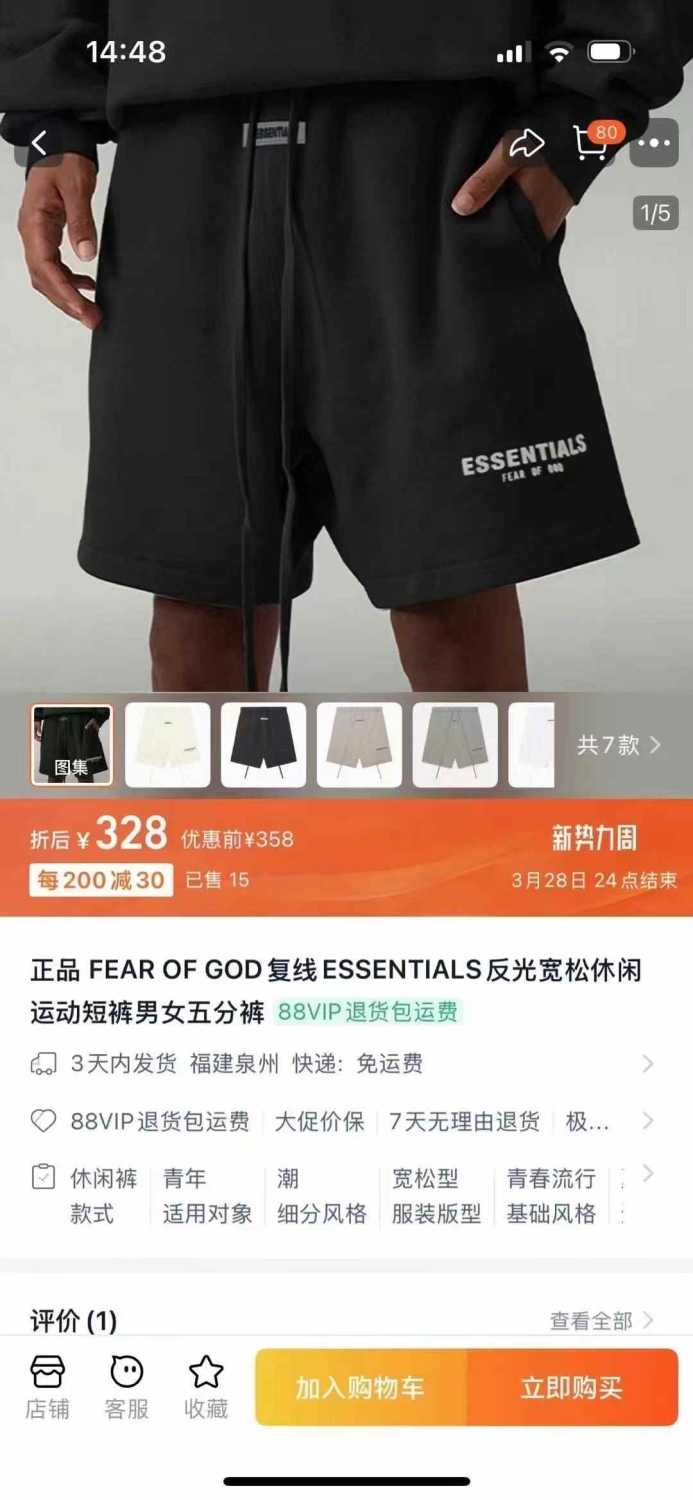The image size is (693, 1500).
Task: Share this product listing
Action: click(x=526, y=144)
